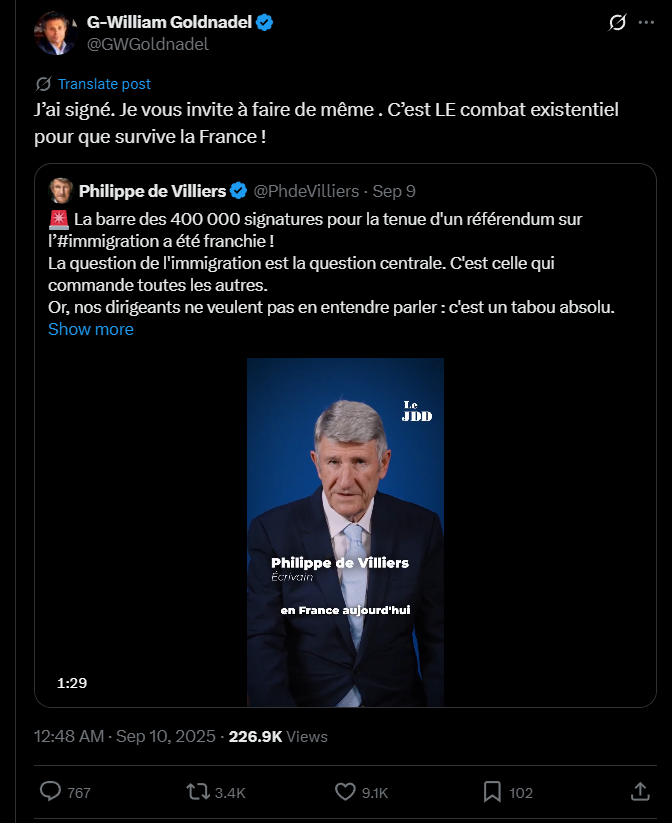This screenshot has height=823, width=672.
Task: Open G-William Goldnadel's profile avatar
Action: 55,32
